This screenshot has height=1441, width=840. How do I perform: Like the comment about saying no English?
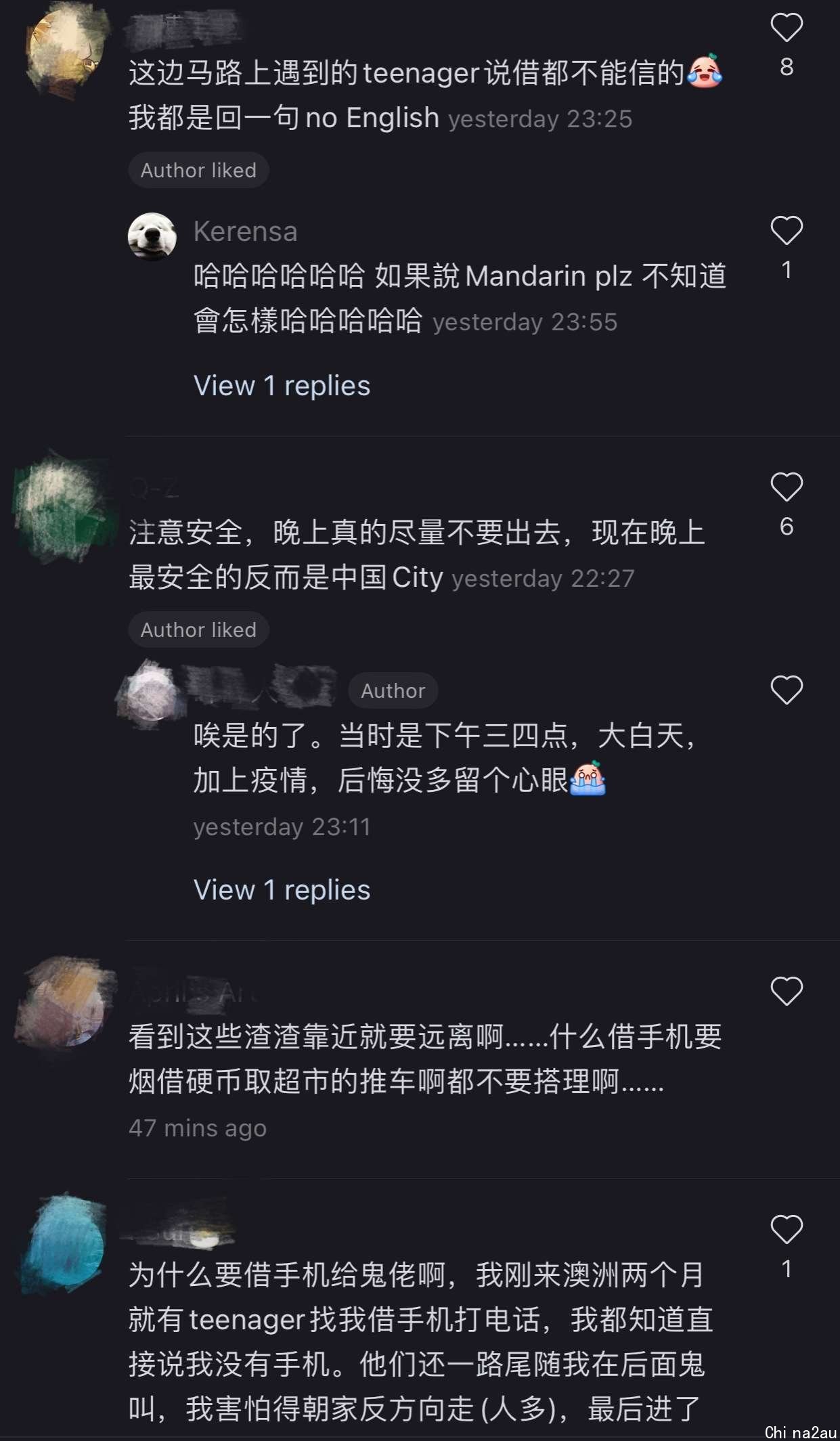pyautogui.click(x=786, y=28)
